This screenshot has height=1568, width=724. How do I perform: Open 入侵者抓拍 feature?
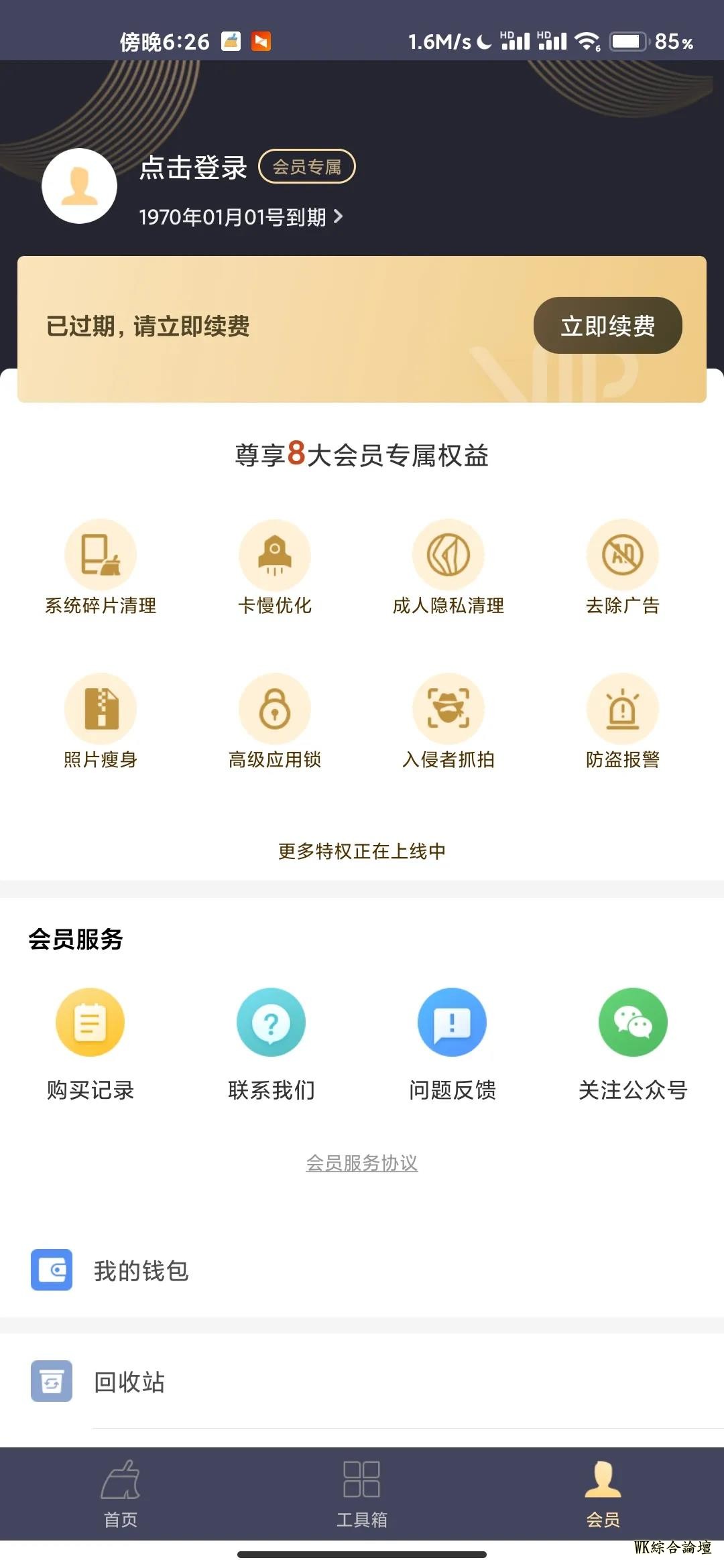[448, 721]
